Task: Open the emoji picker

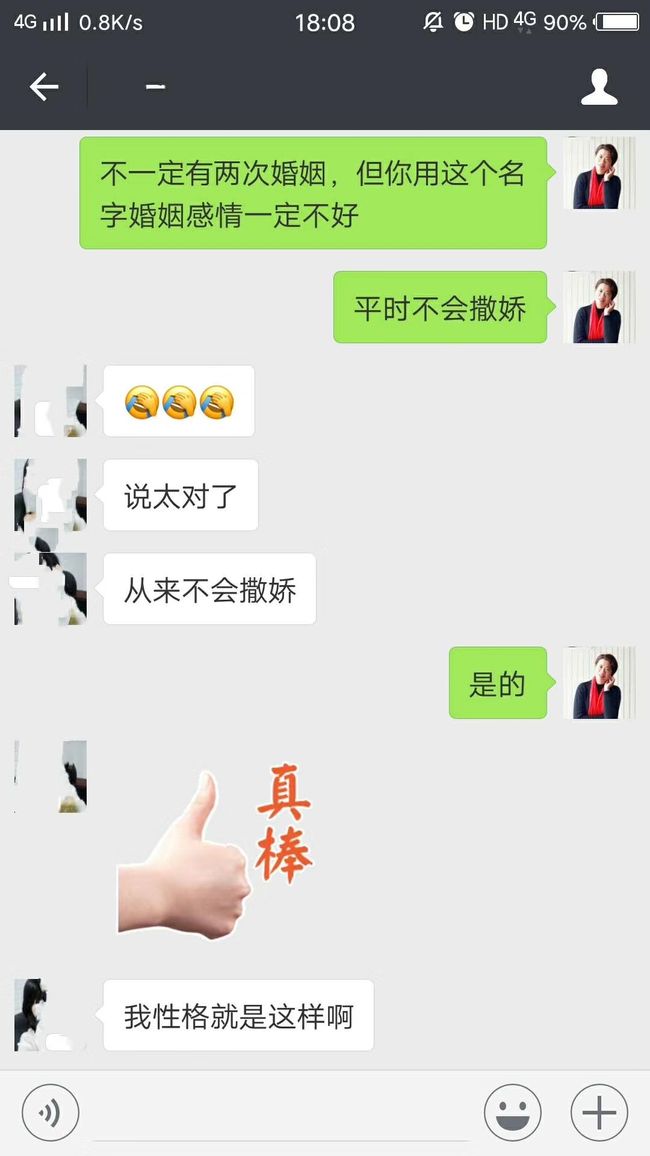Action: click(x=512, y=1113)
